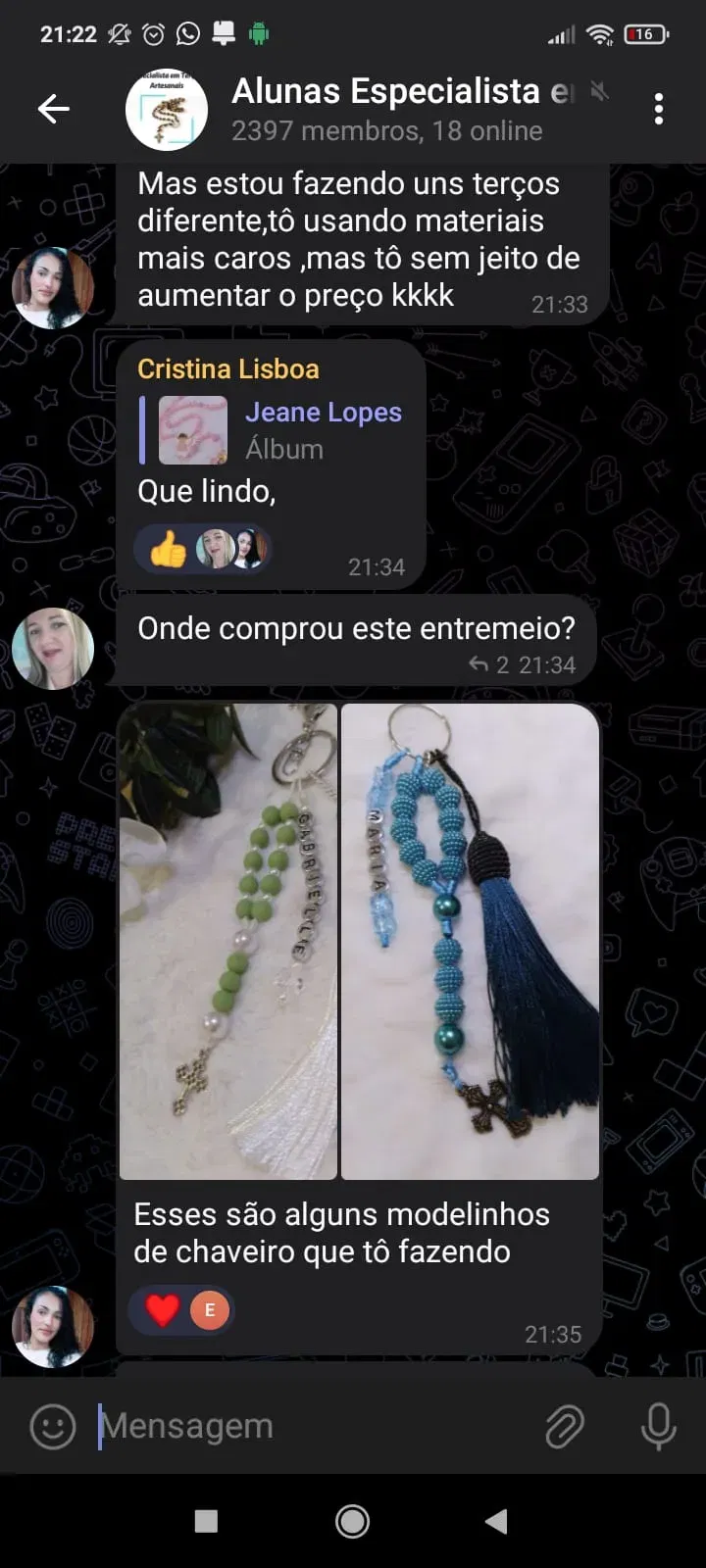This screenshot has width=706, height=1568.
Task: Open the recent apps view
Action: click(206, 1521)
